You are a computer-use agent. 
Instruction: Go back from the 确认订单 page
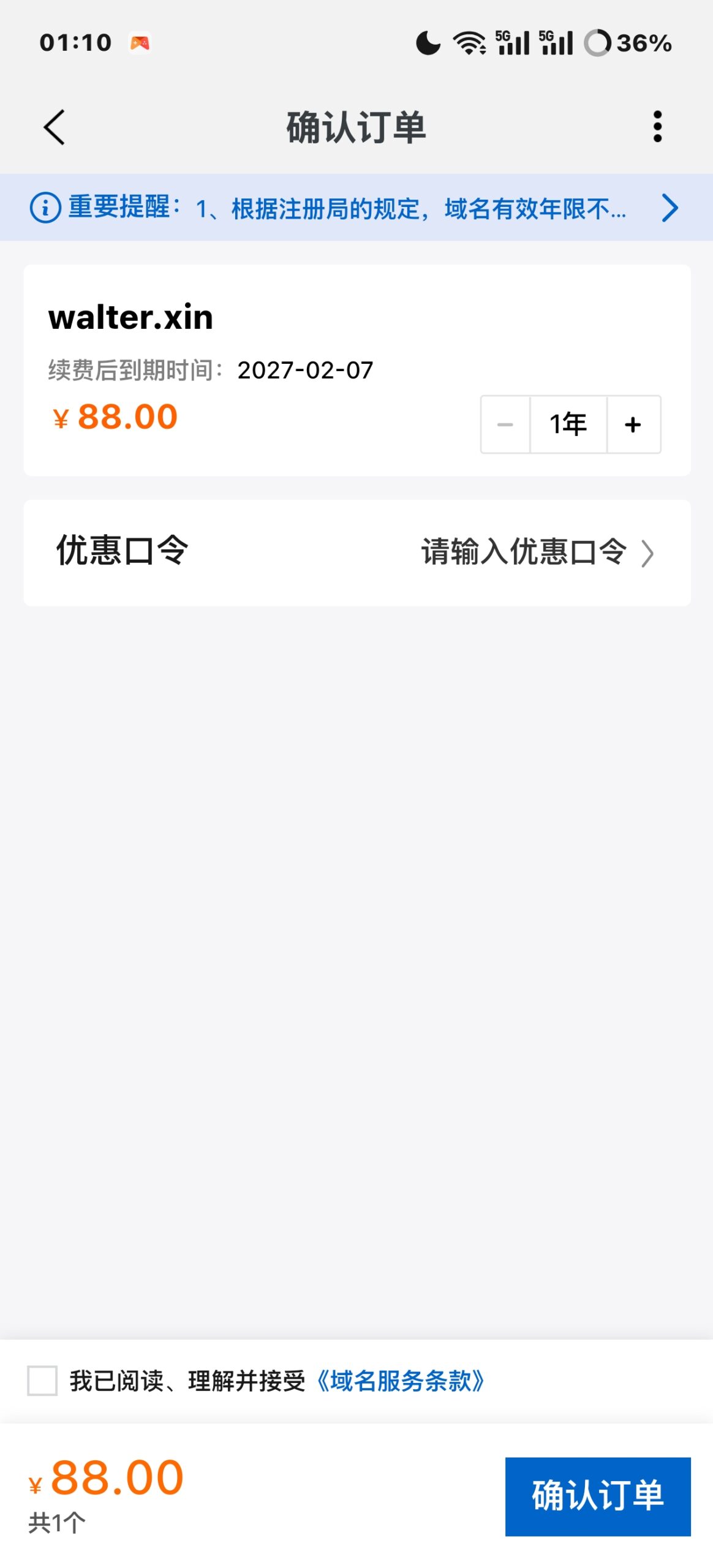pos(54,127)
